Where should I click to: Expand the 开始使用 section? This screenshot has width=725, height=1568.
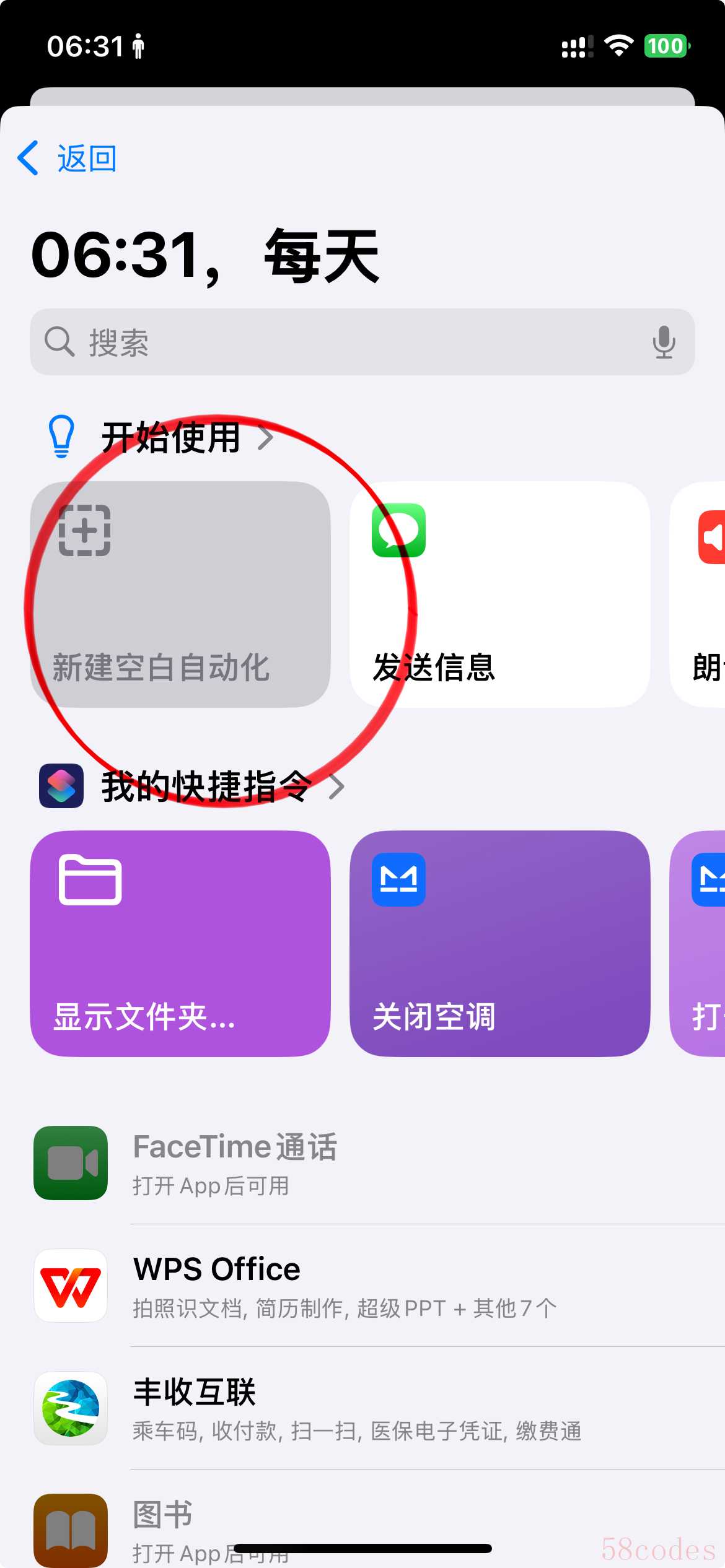pos(186,437)
